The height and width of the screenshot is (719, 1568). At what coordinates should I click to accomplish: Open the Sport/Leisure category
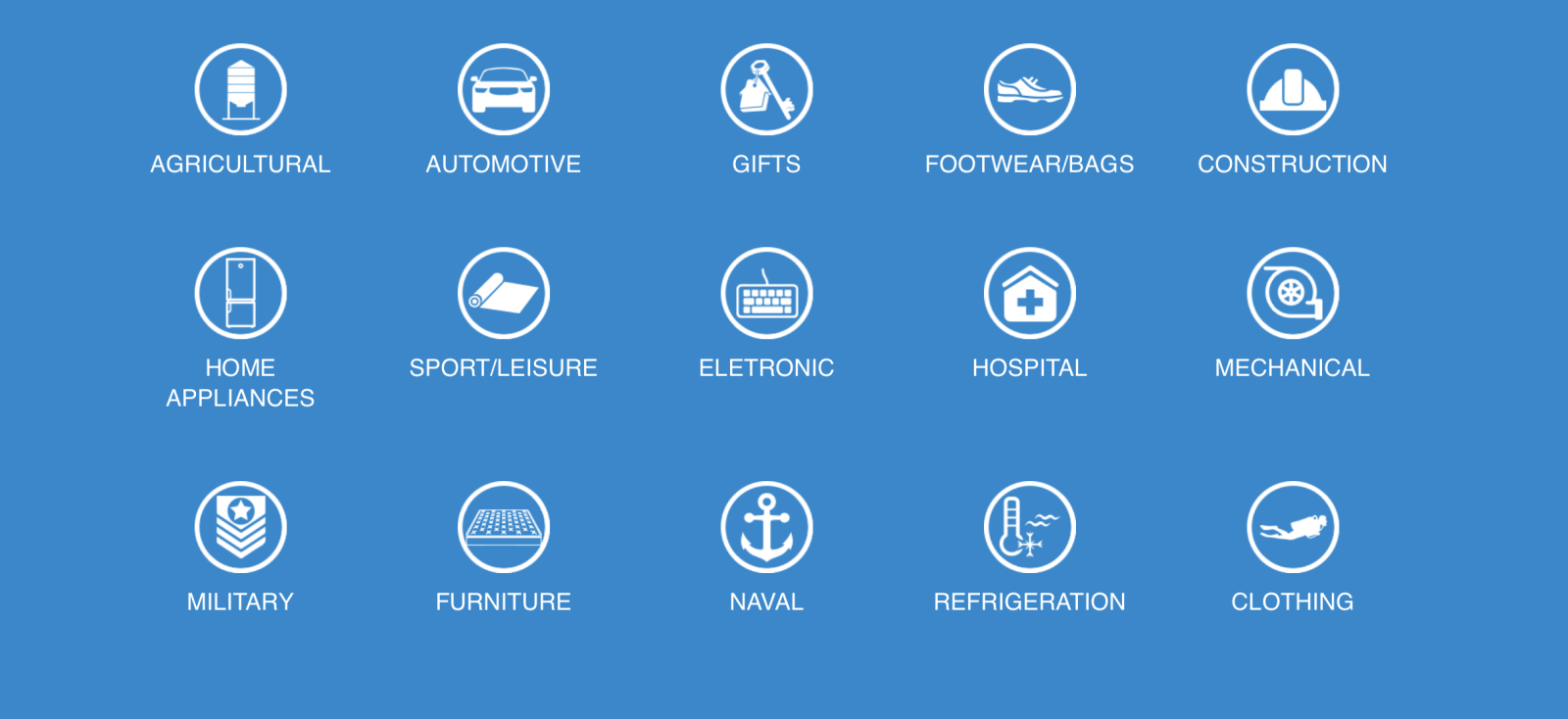pos(504,294)
